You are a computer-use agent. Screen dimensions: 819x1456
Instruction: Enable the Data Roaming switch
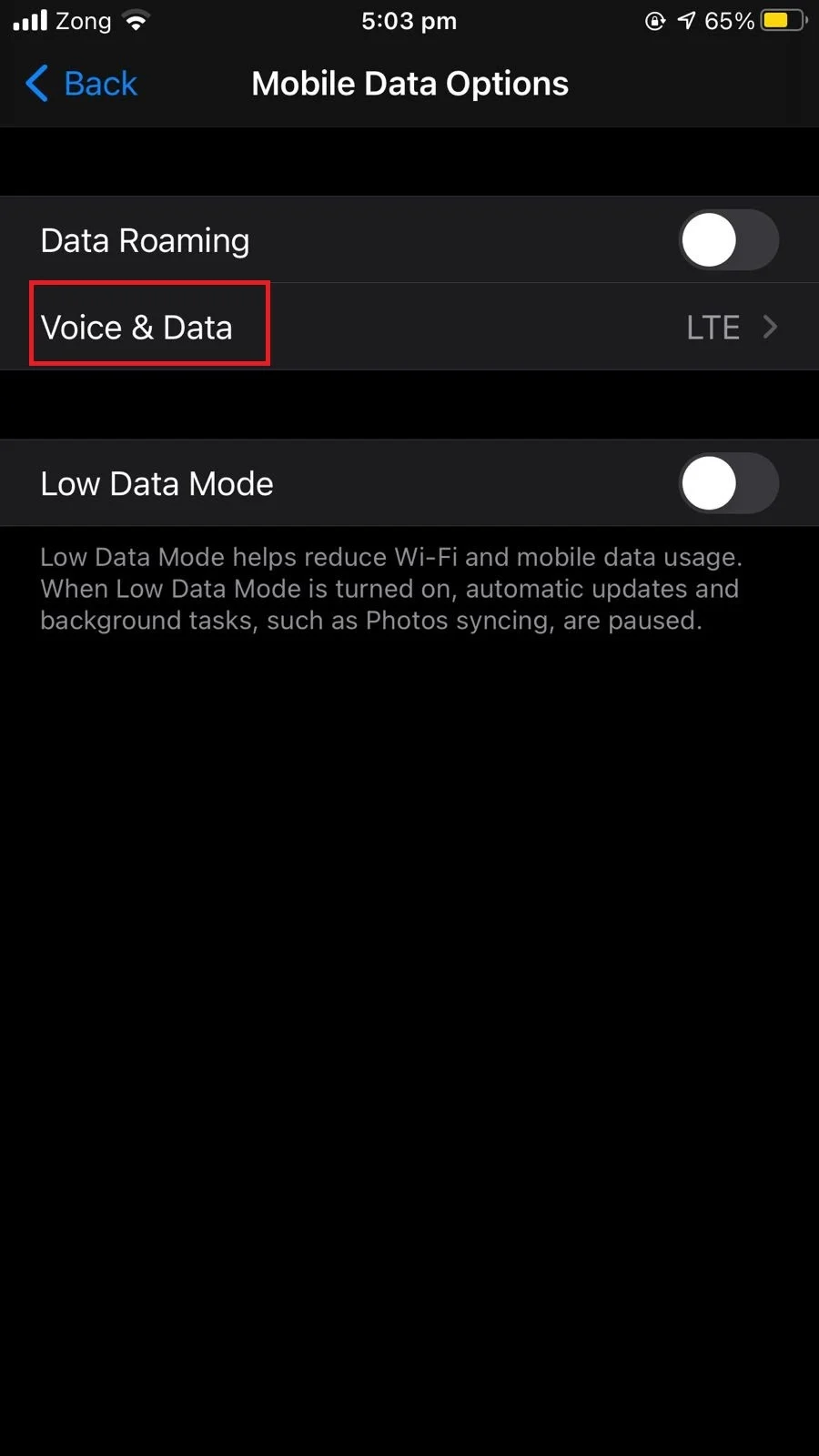point(729,240)
